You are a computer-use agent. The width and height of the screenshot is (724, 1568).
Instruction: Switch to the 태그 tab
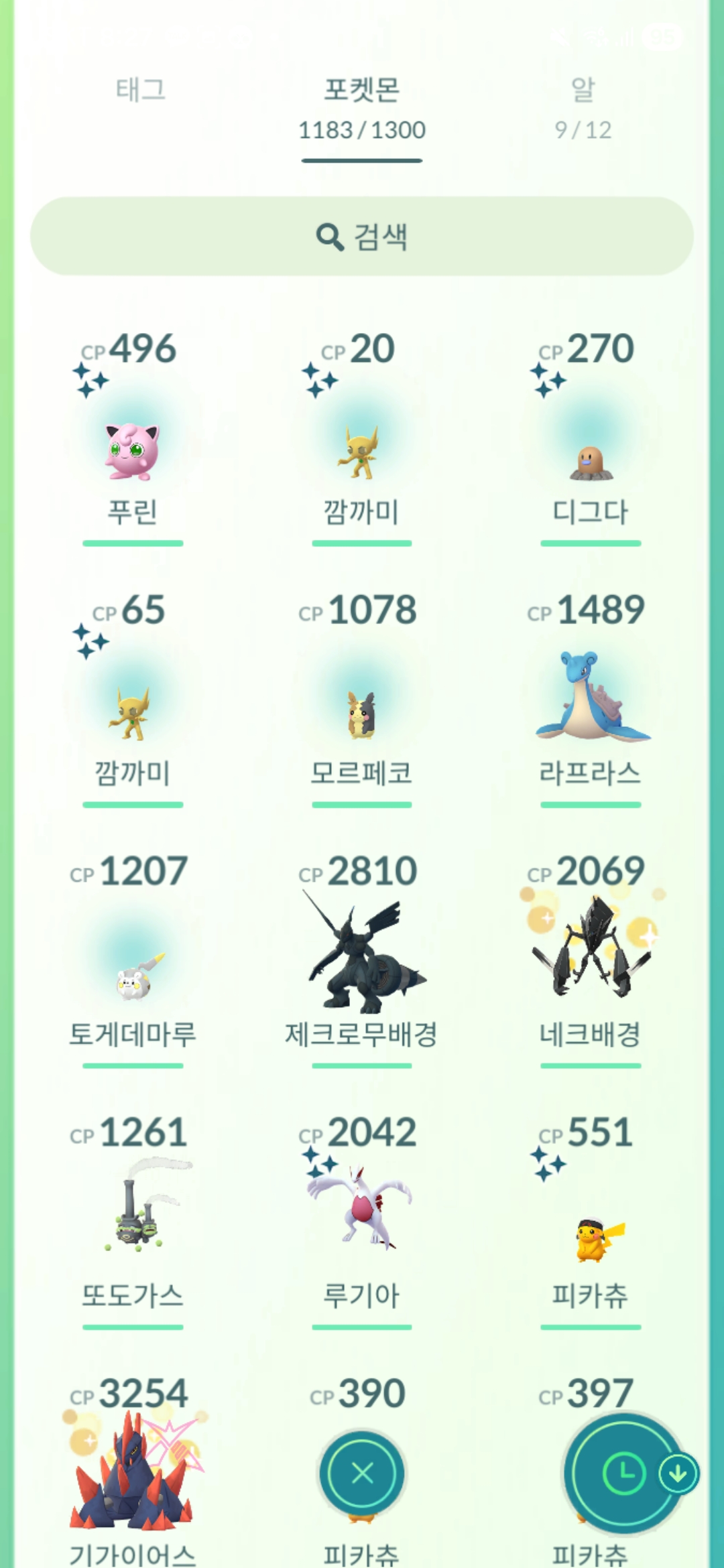[140, 90]
